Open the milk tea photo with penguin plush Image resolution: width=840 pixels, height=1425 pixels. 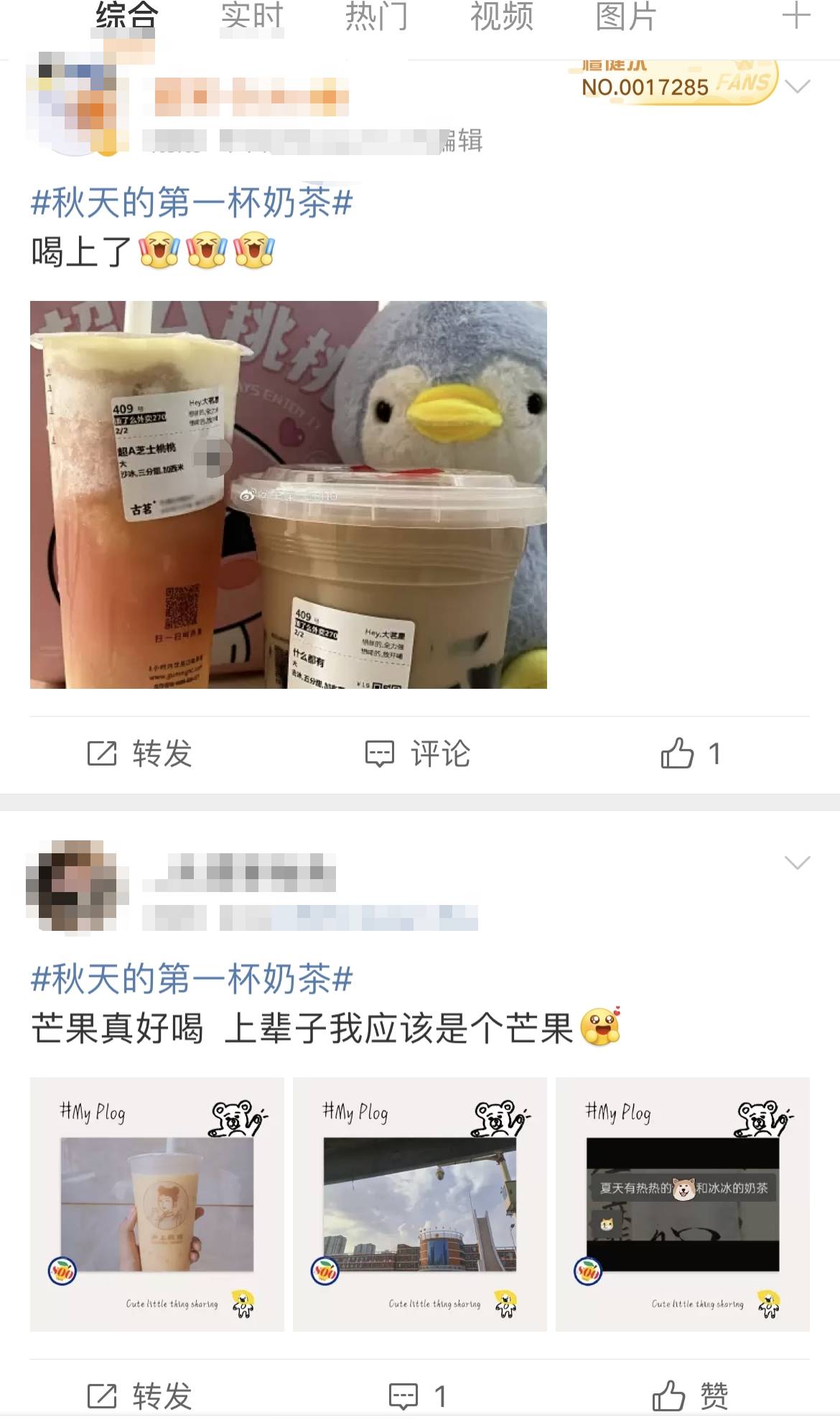point(289,495)
